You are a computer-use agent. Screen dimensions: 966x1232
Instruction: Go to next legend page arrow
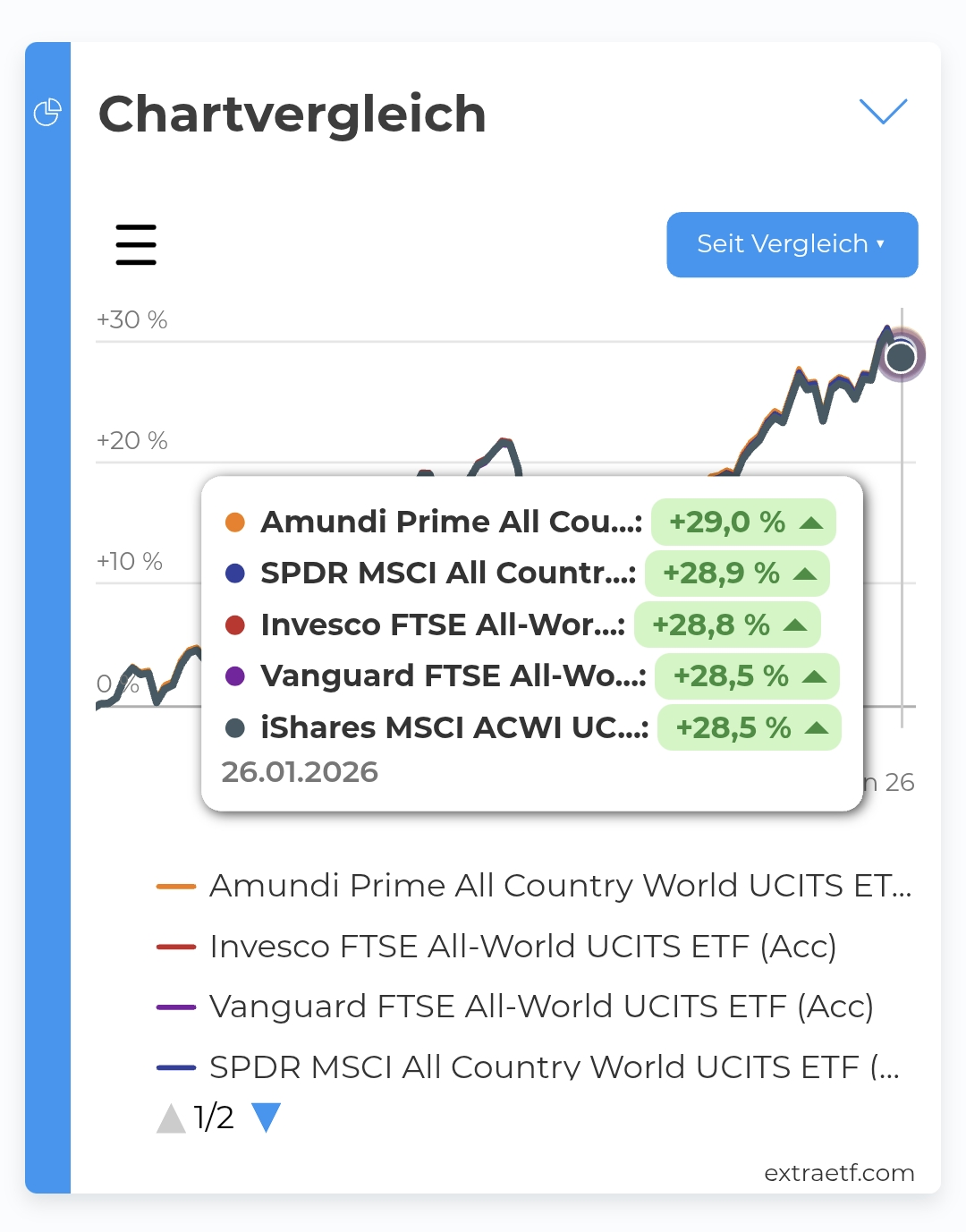[x=267, y=1117]
